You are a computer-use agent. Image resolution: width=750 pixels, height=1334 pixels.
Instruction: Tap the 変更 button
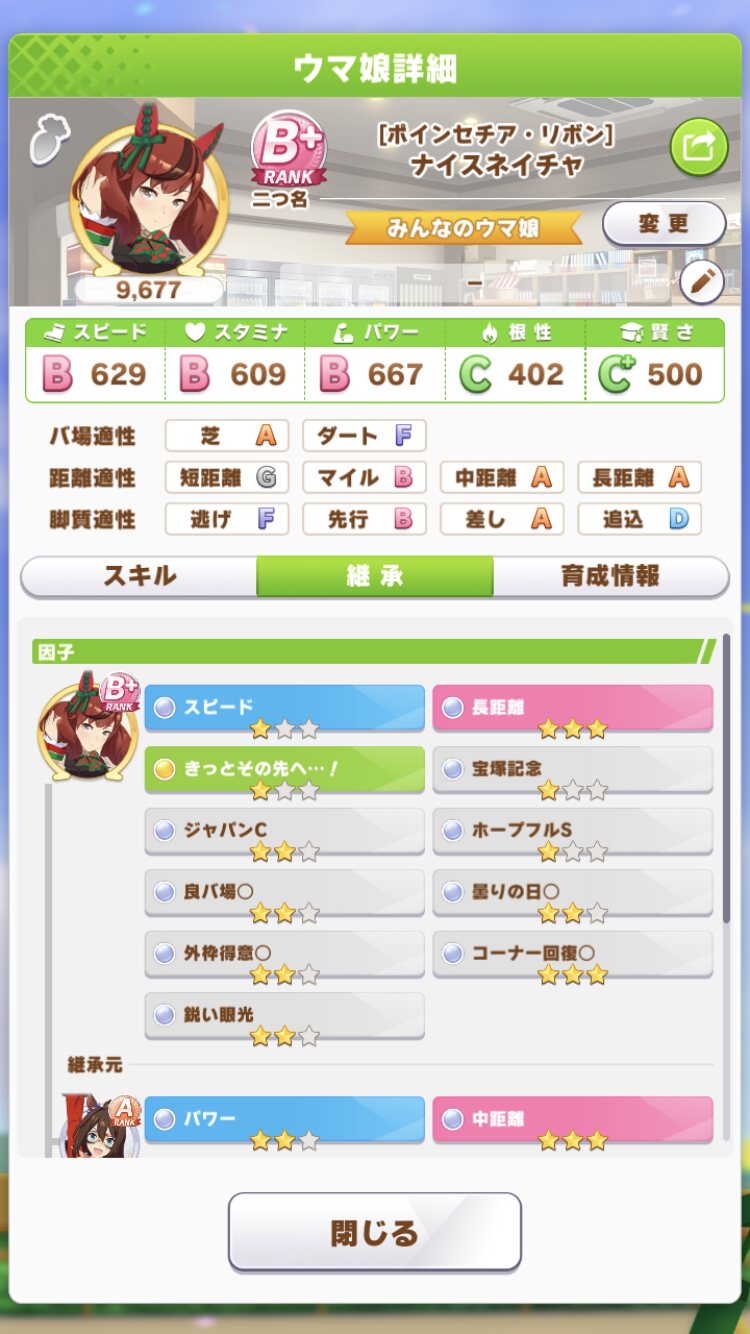click(664, 223)
